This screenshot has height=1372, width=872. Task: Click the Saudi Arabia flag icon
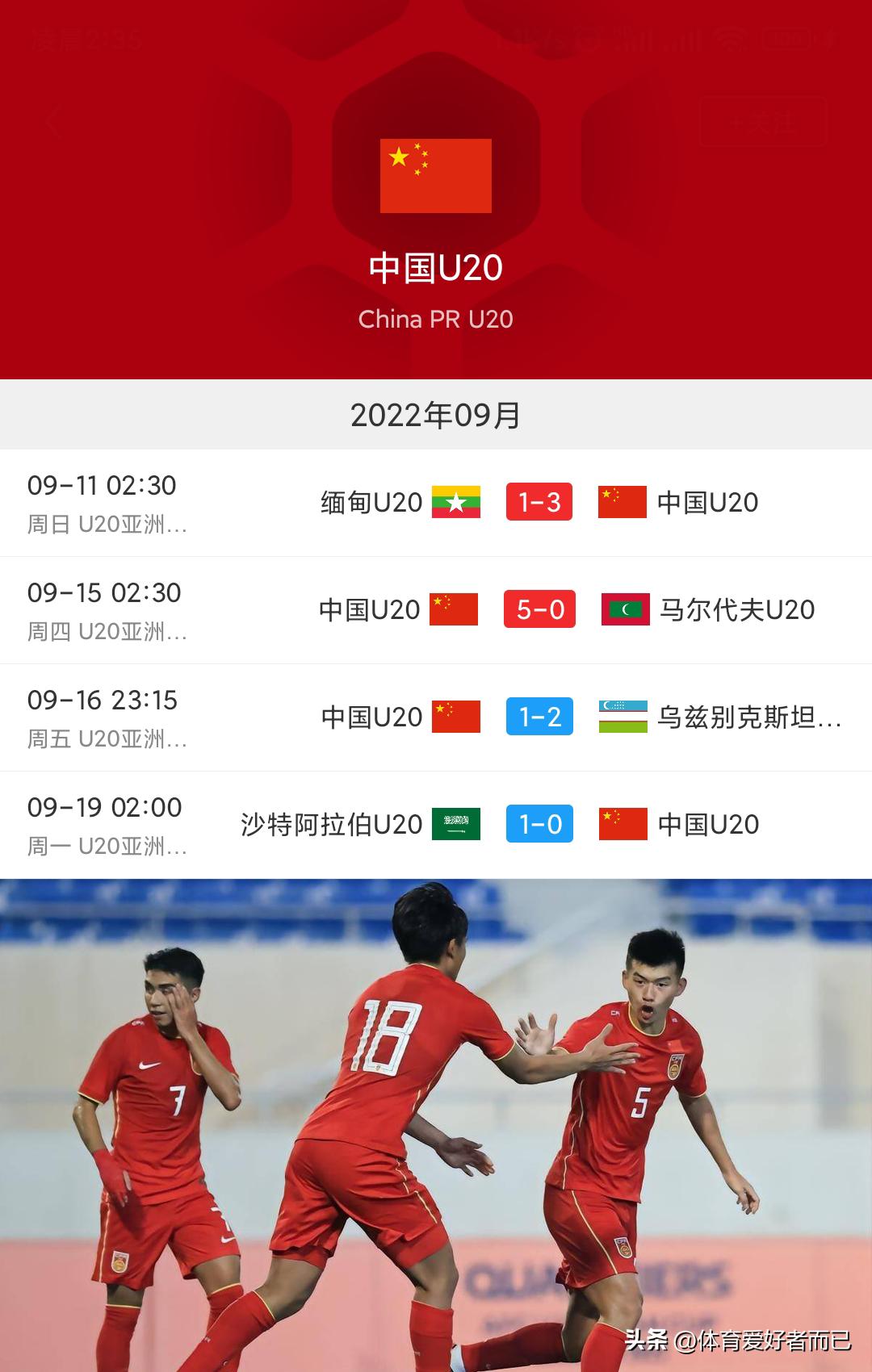pyautogui.click(x=457, y=825)
